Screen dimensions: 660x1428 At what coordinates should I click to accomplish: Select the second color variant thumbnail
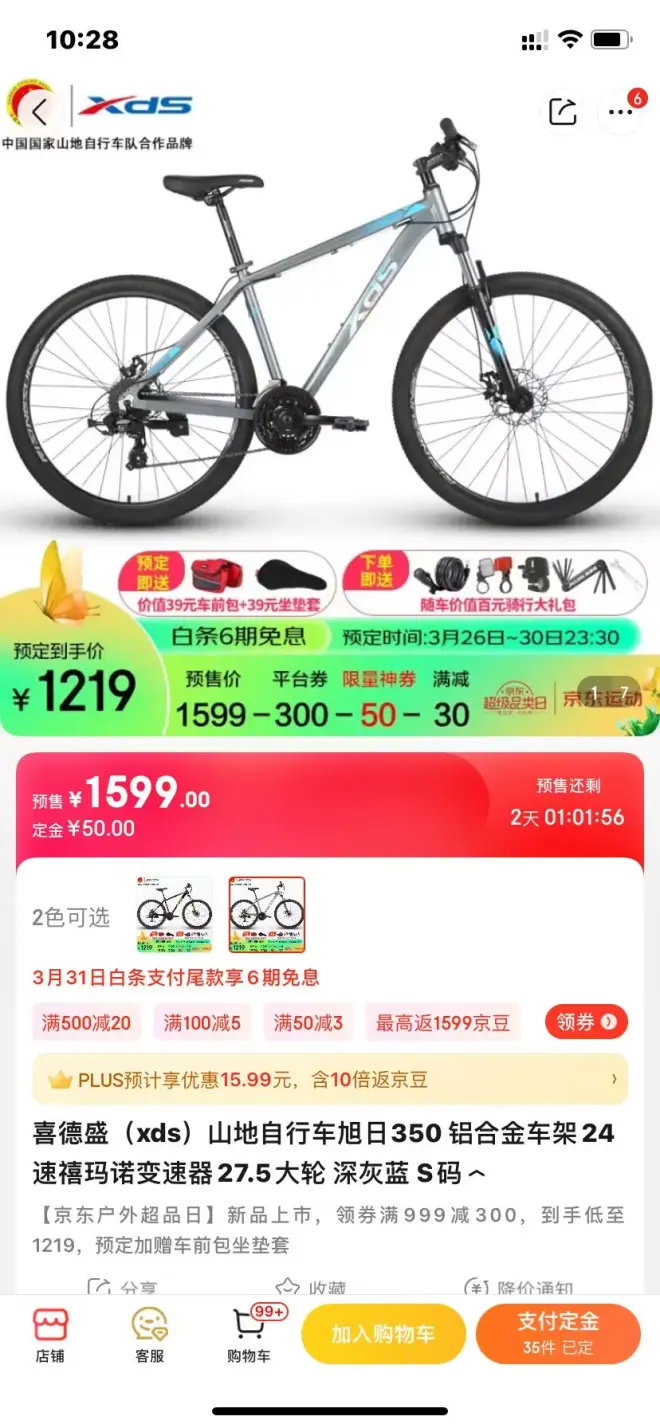coord(266,915)
